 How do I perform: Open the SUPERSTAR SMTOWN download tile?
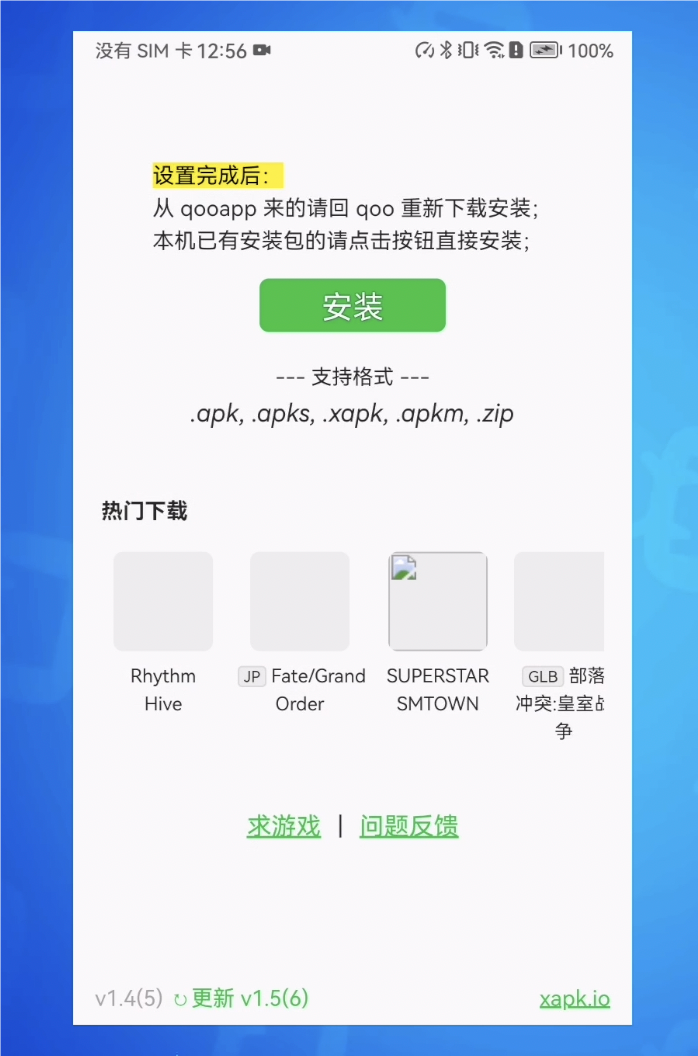click(x=438, y=602)
